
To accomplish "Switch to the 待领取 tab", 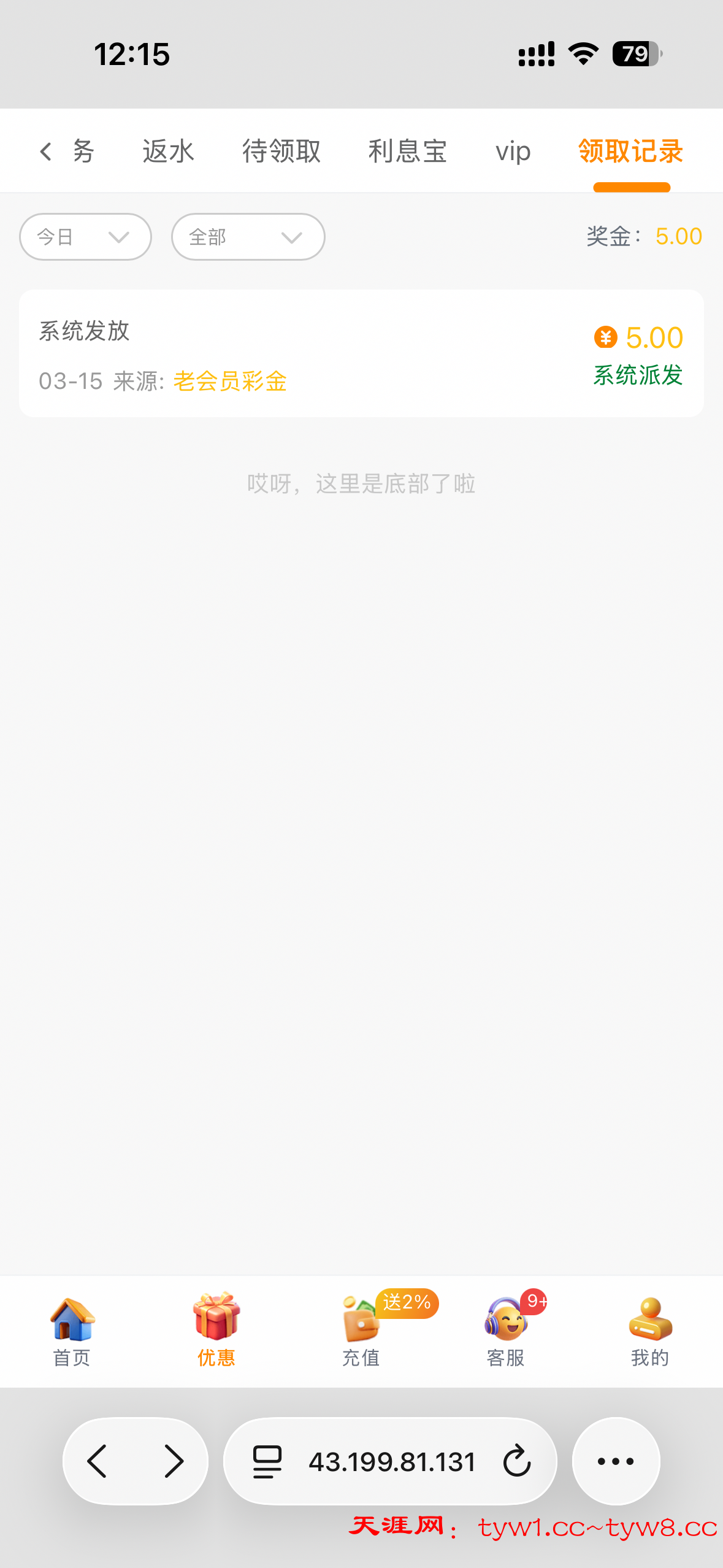I will click(281, 152).
